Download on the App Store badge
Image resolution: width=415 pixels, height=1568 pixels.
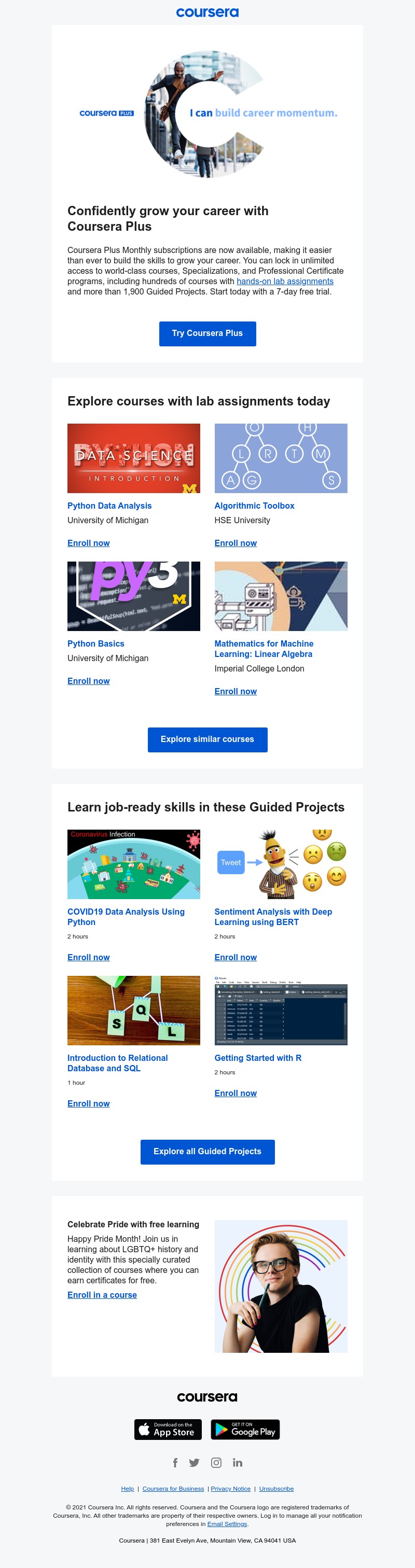point(168,1429)
